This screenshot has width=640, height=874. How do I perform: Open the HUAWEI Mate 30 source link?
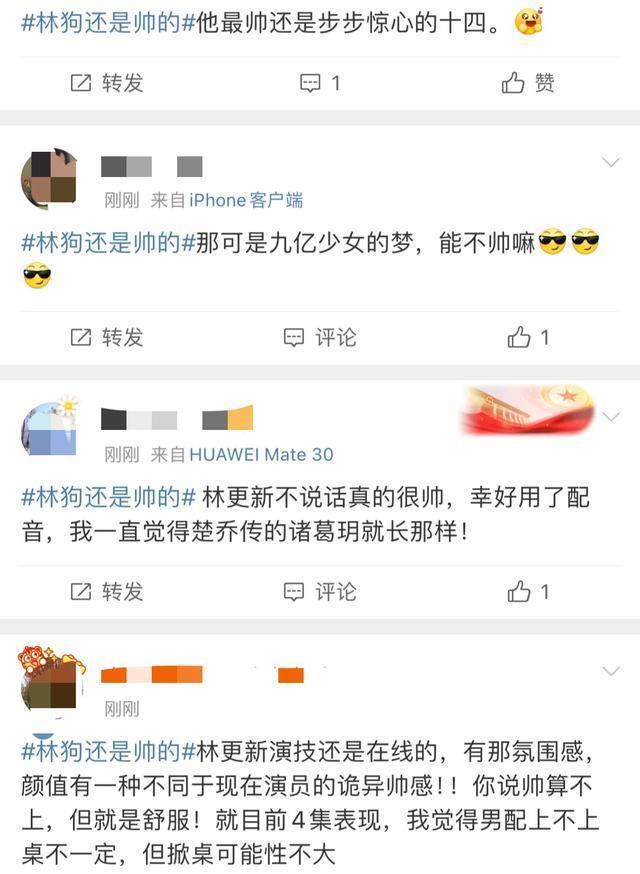262,454
